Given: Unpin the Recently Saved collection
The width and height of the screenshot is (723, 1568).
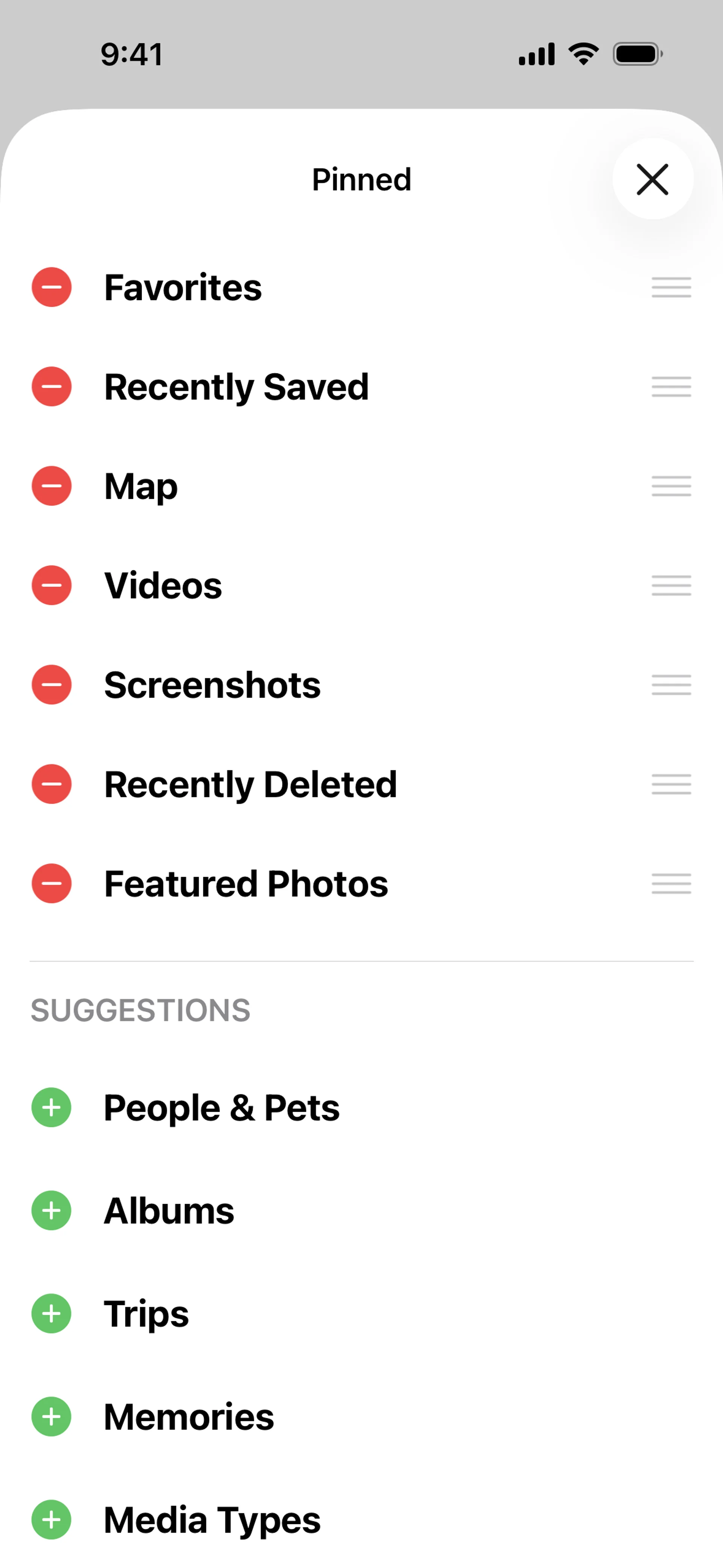Looking at the screenshot, I should [x=52, y=387].
